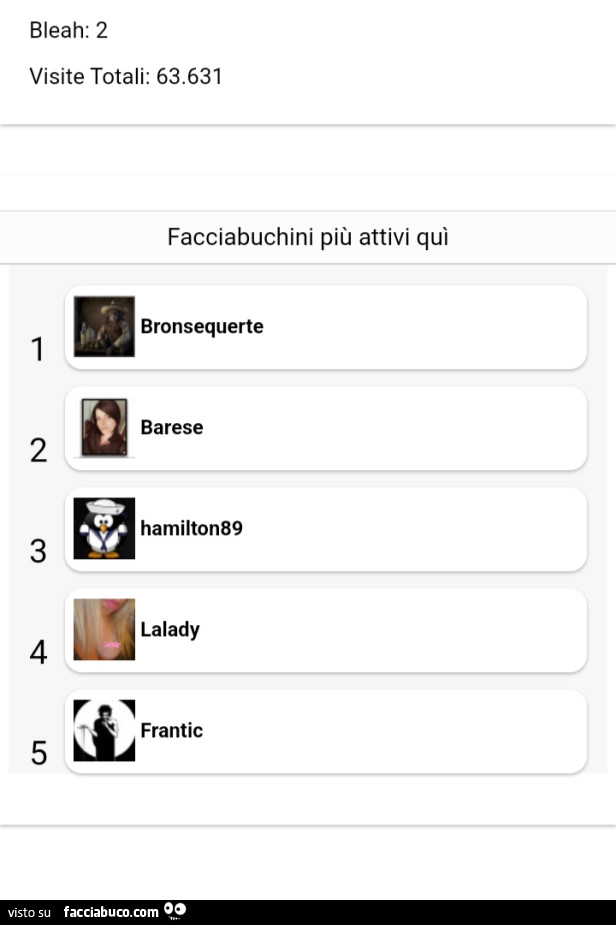View the user Barese

(325, 428)
